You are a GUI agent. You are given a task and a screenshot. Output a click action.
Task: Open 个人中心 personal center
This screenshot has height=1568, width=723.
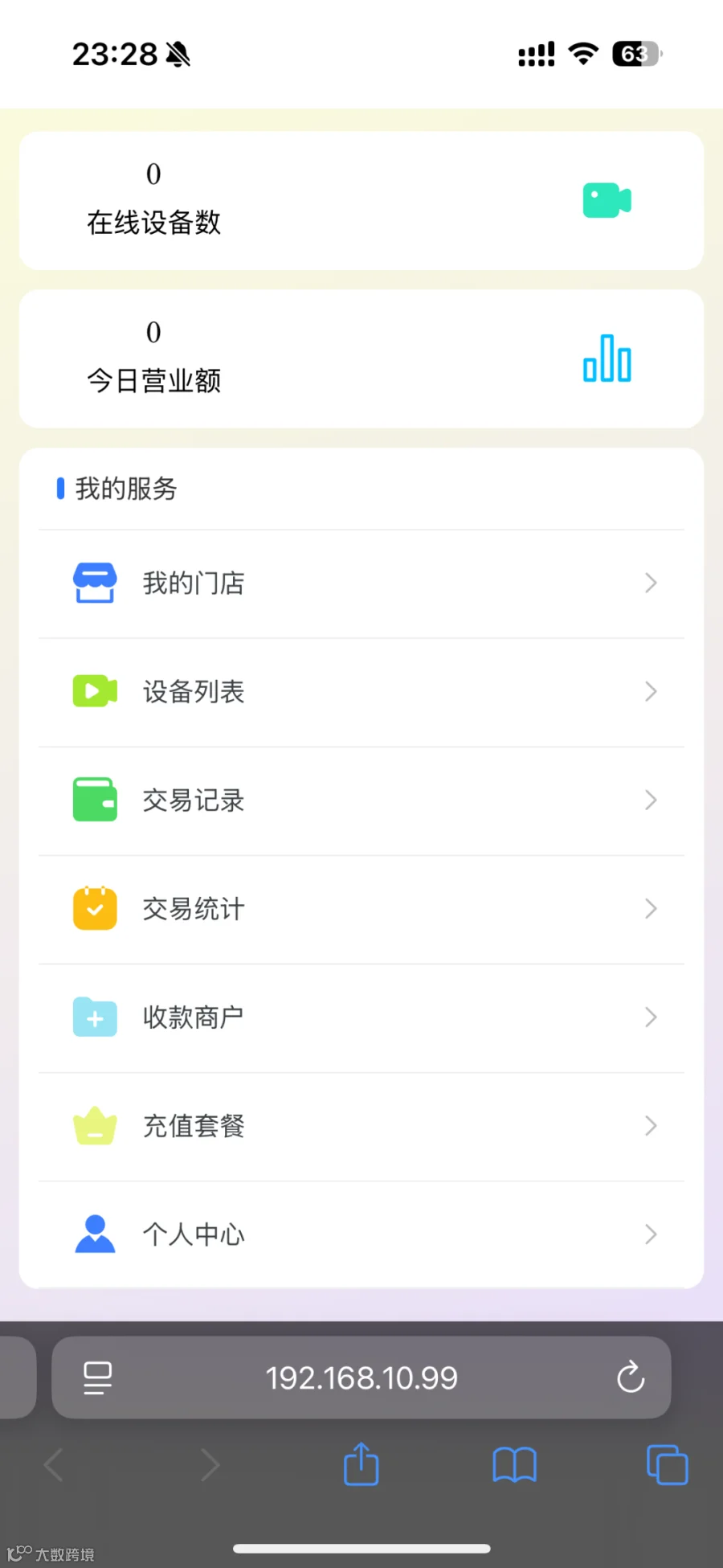(361, 1234)
